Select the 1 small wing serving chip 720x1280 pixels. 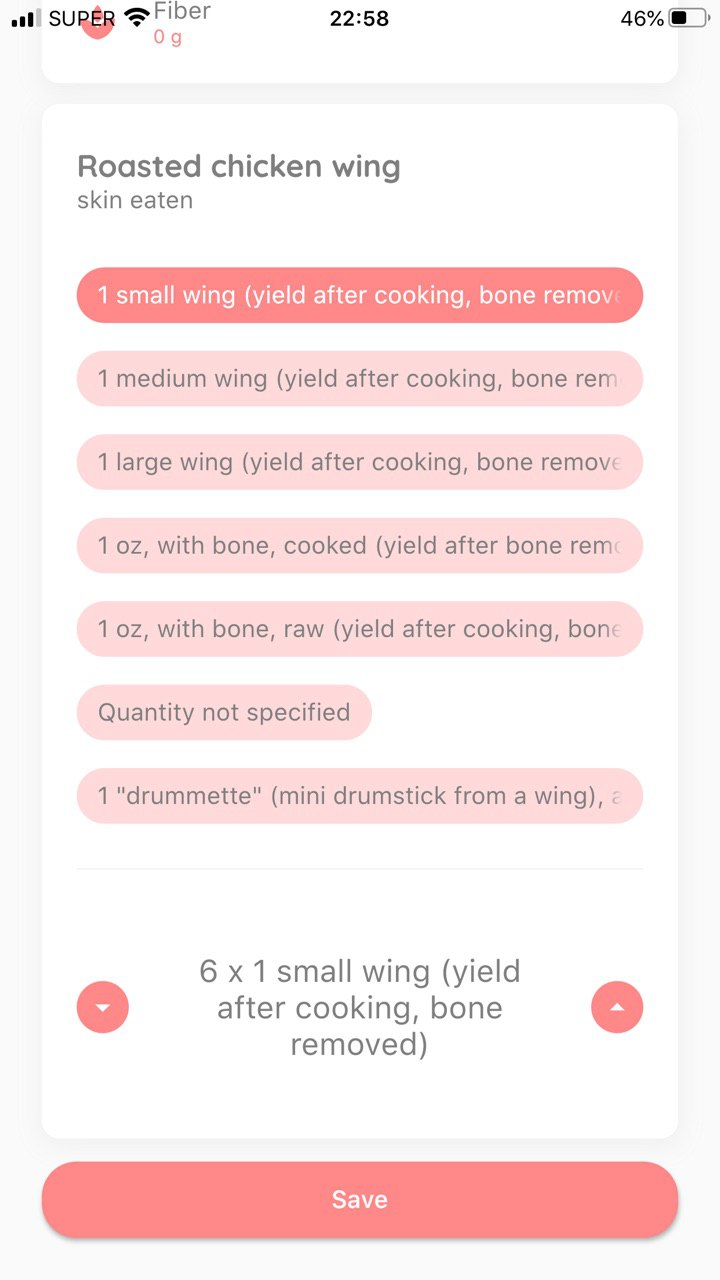pyautogui.click(x=359, y=295)
